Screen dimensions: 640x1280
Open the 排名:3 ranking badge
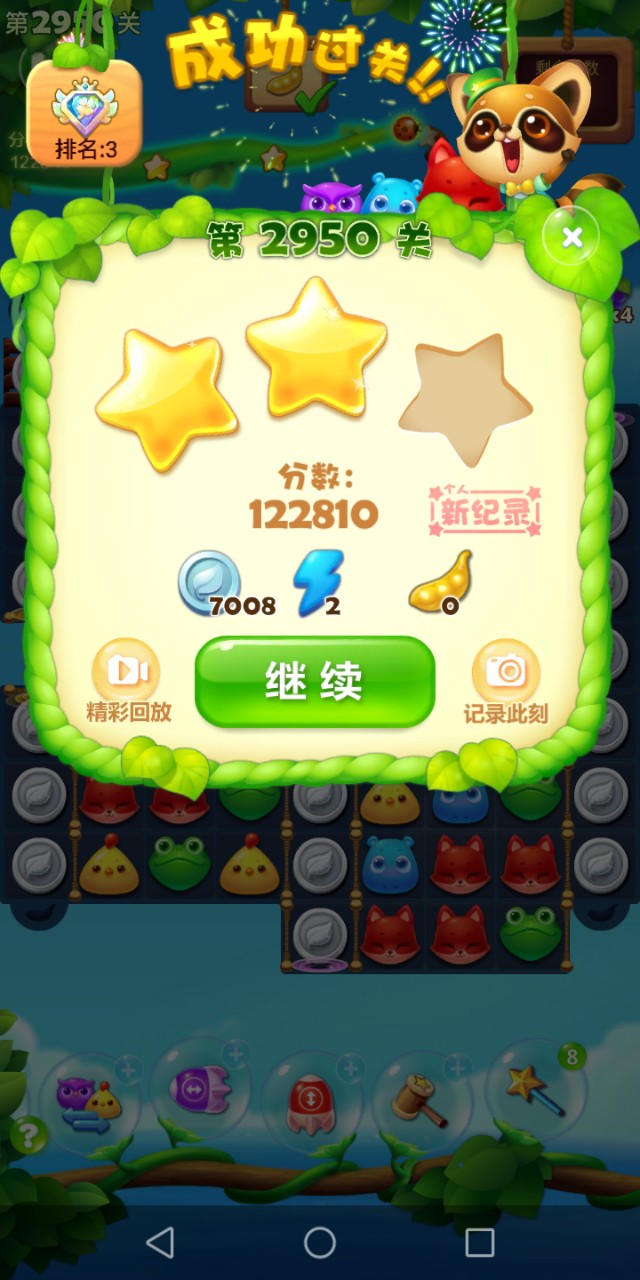[85, 112]
